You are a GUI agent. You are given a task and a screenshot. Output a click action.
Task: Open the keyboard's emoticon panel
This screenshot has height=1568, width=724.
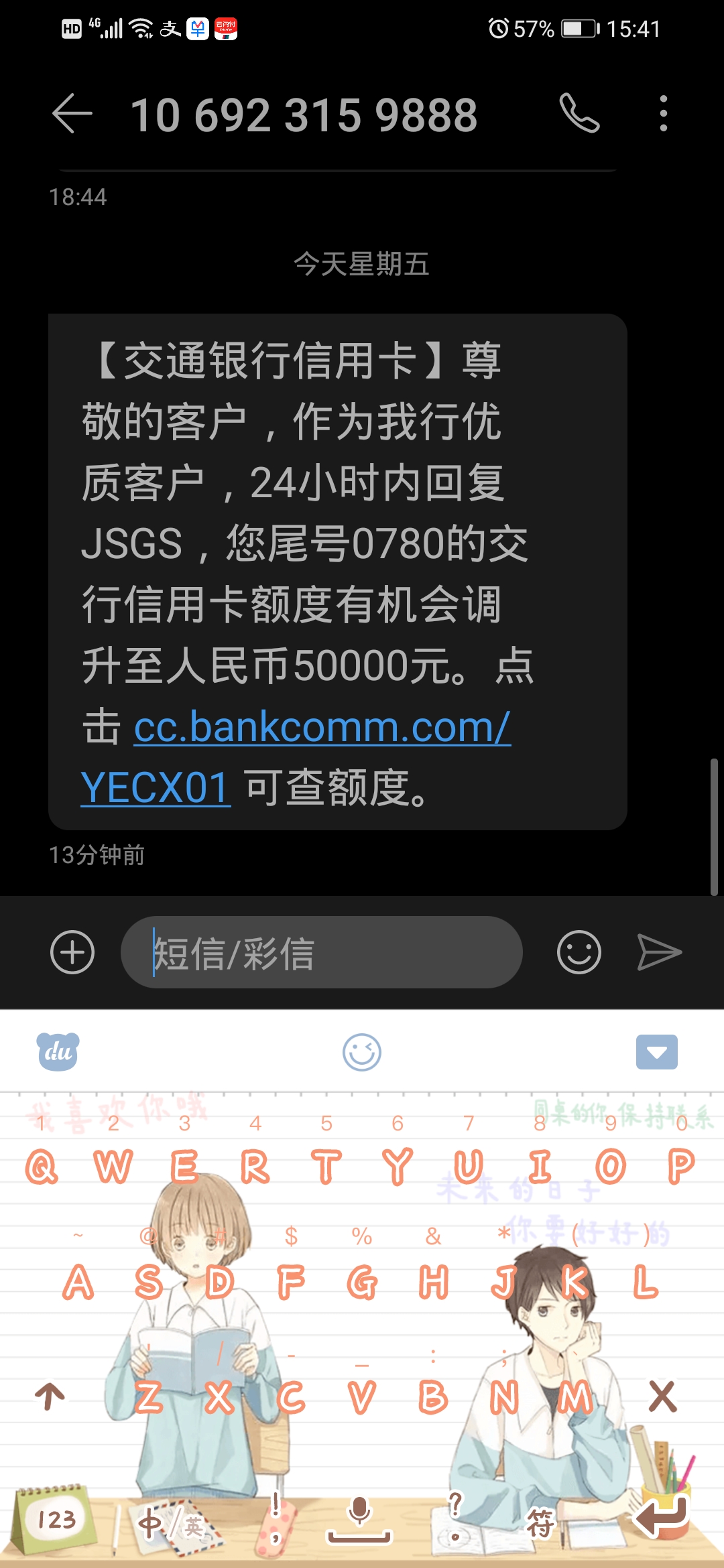point(362,1052)
